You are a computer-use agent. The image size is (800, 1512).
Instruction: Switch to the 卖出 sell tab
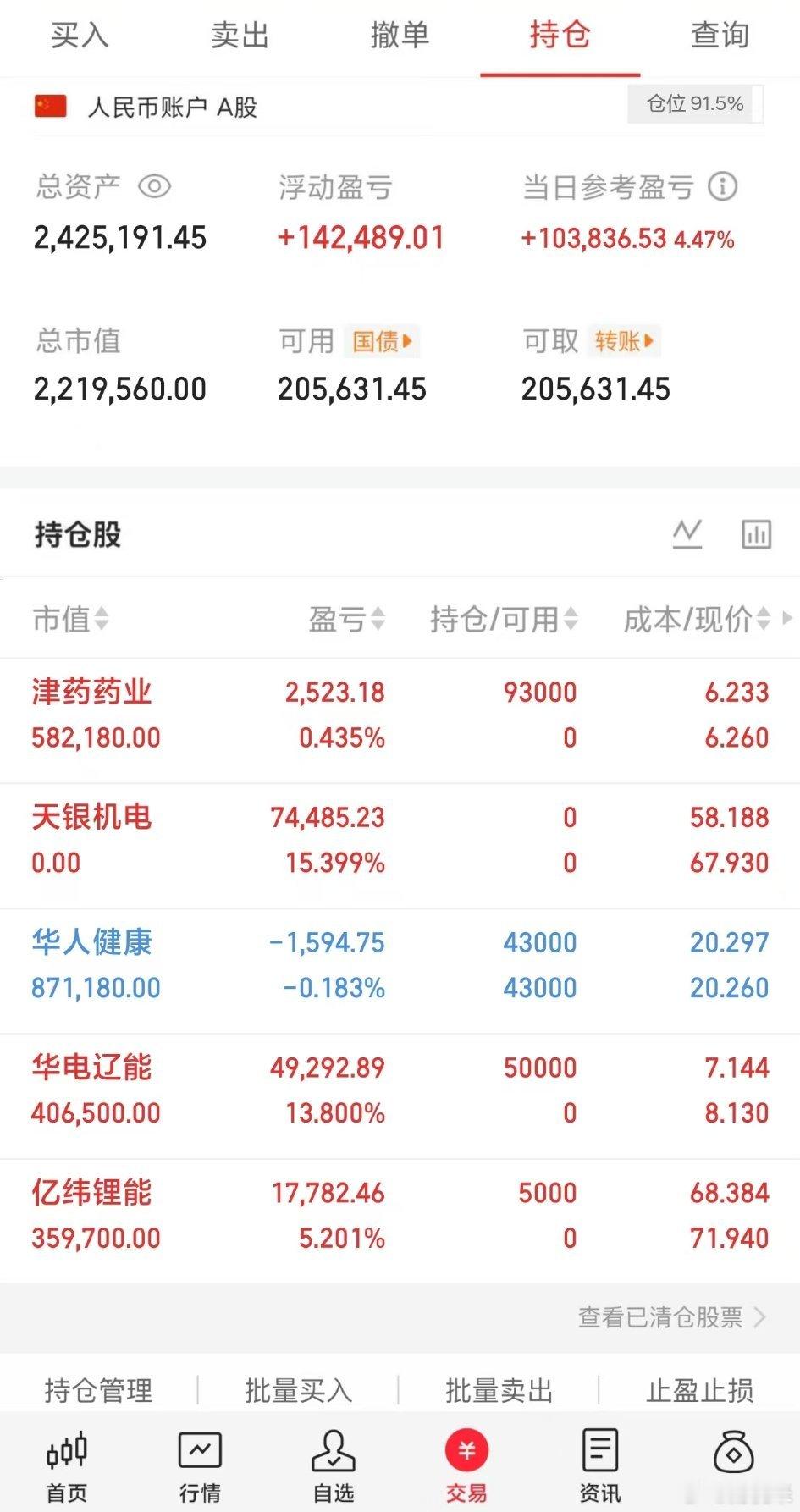240,36
